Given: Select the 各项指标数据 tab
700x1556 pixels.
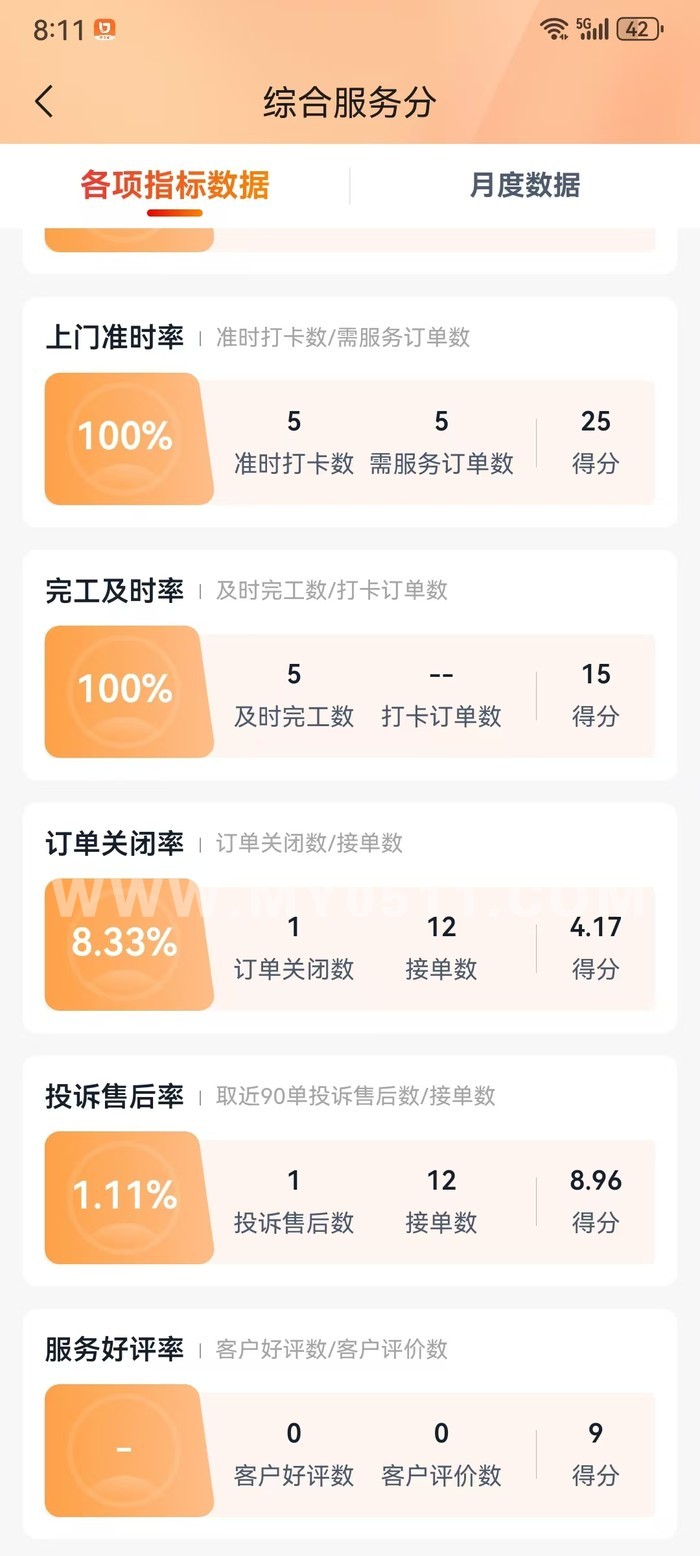Looking at the screenshot, I should pos(175,185).
